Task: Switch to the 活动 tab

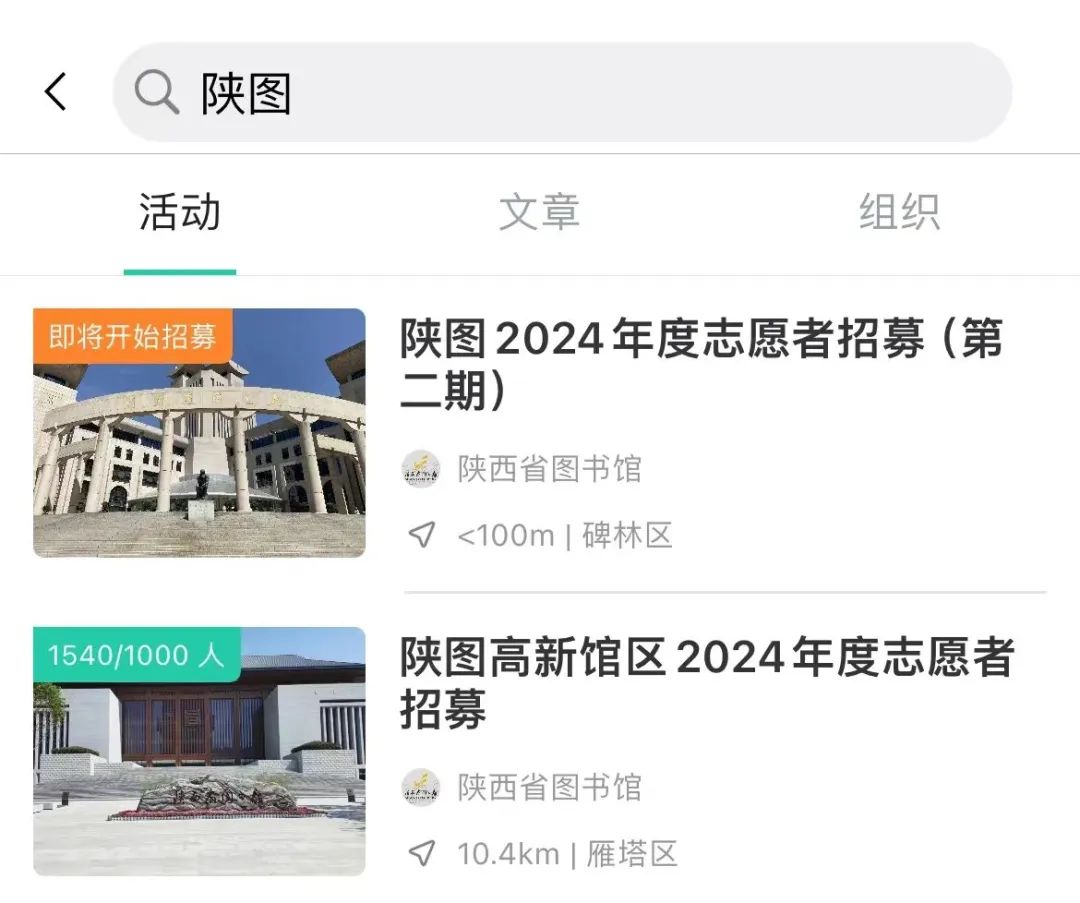Action: 180,213
